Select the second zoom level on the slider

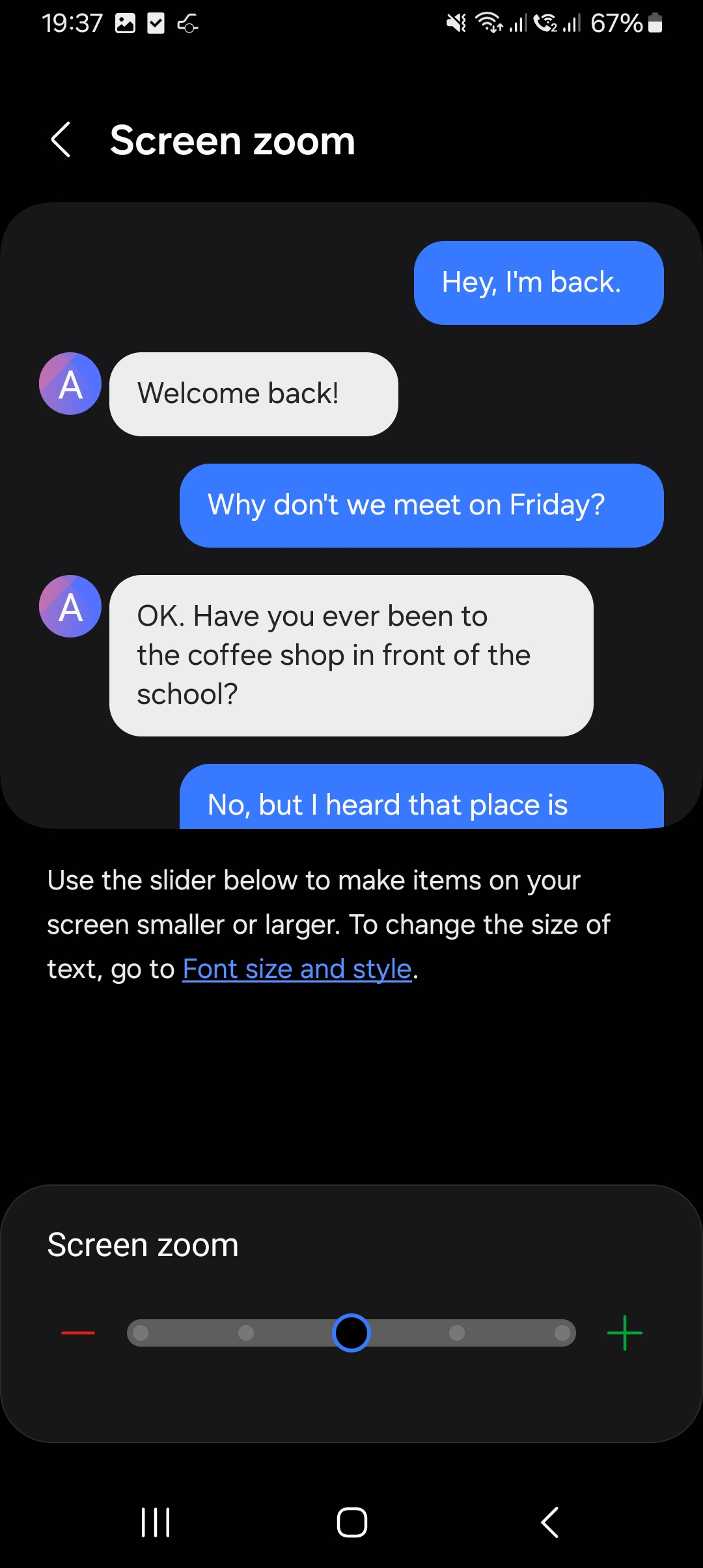[x=246, y=1333]
